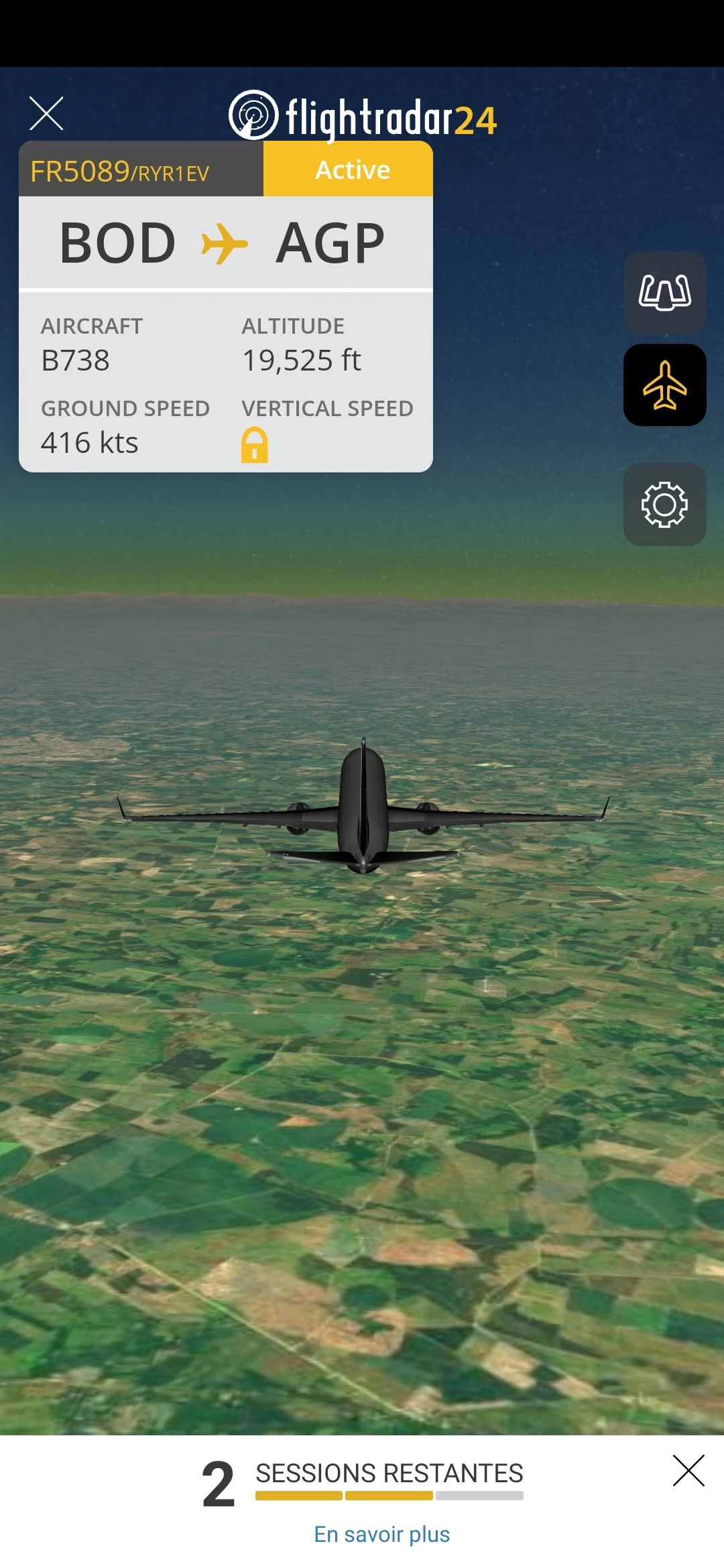This screenshot has width=724, height=1568.
Task: Open the 3D view settings gear
Action: (x=664, y=505)
